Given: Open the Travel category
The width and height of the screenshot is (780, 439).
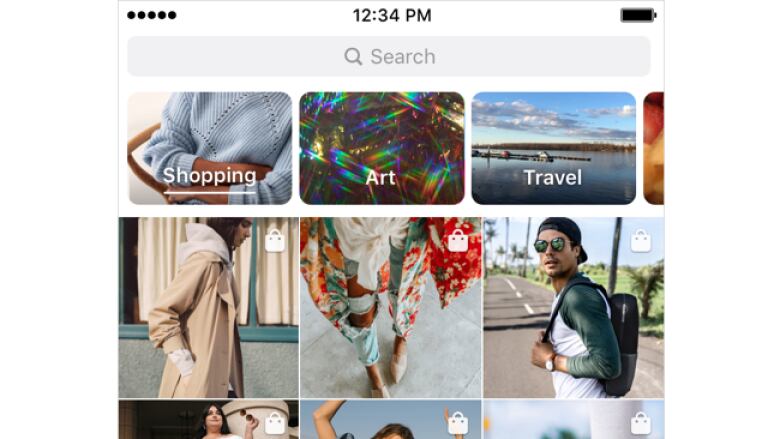Looking at the screenshot, I should click(553, 148).
